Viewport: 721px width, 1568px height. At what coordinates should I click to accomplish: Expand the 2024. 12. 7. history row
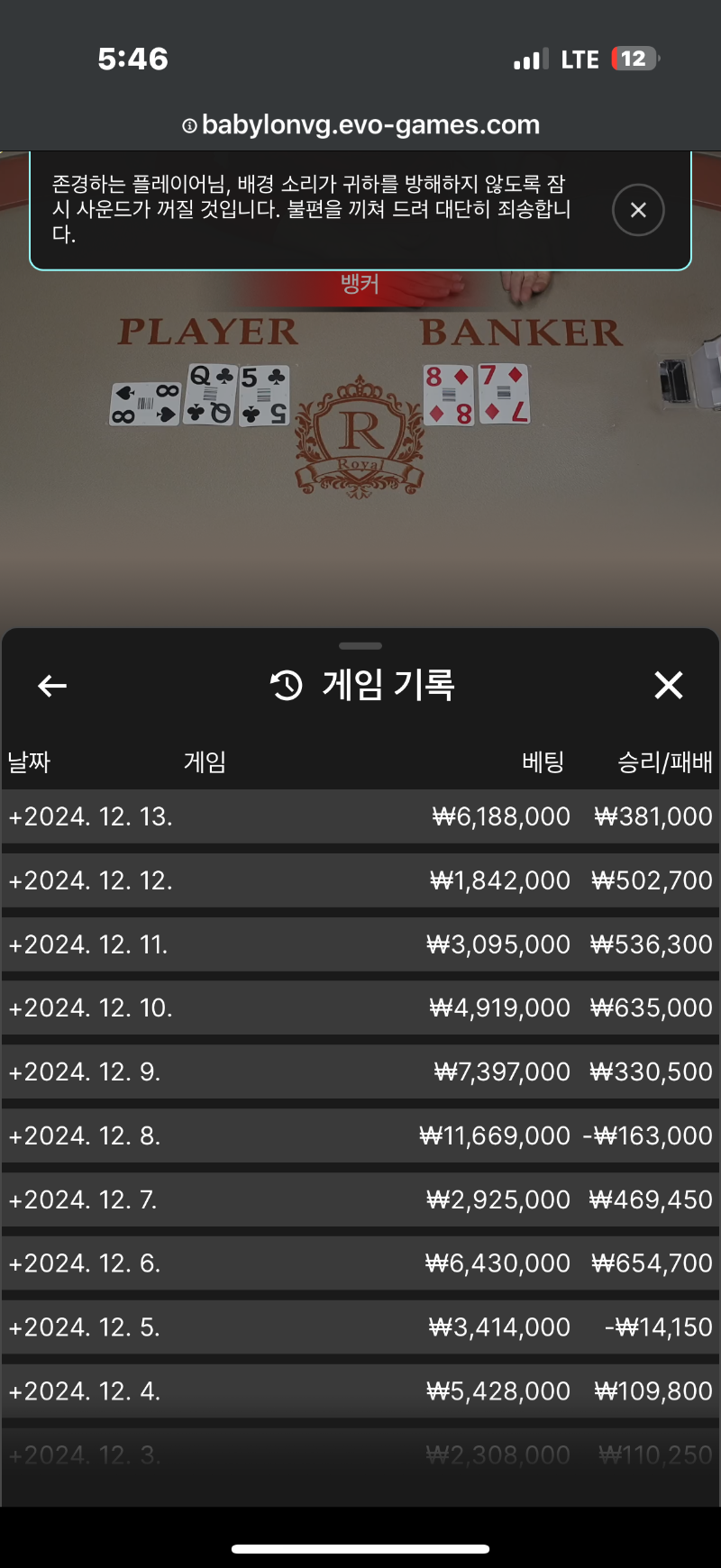click(360, 1199)
